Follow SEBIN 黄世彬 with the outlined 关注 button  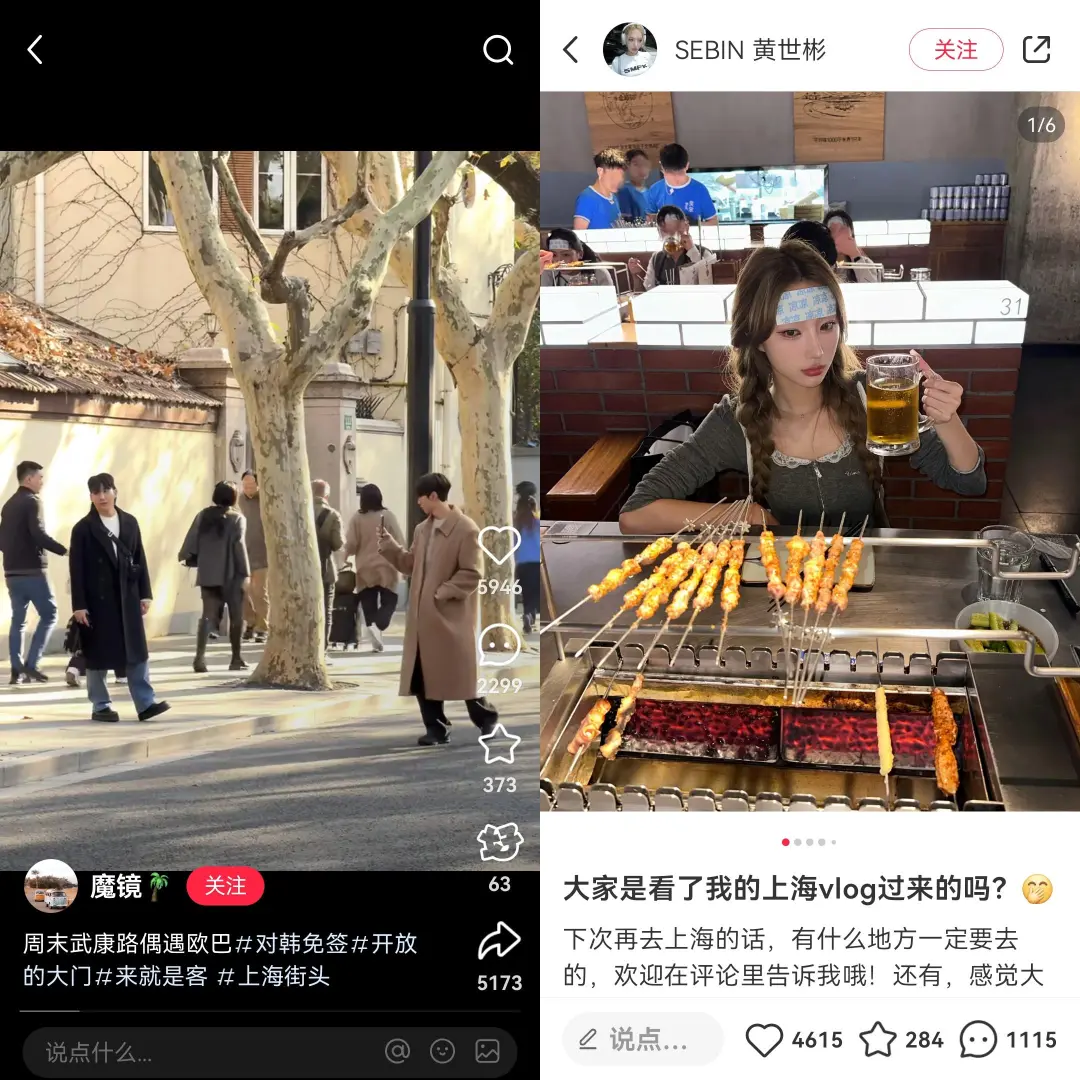(x=955, y=50)
